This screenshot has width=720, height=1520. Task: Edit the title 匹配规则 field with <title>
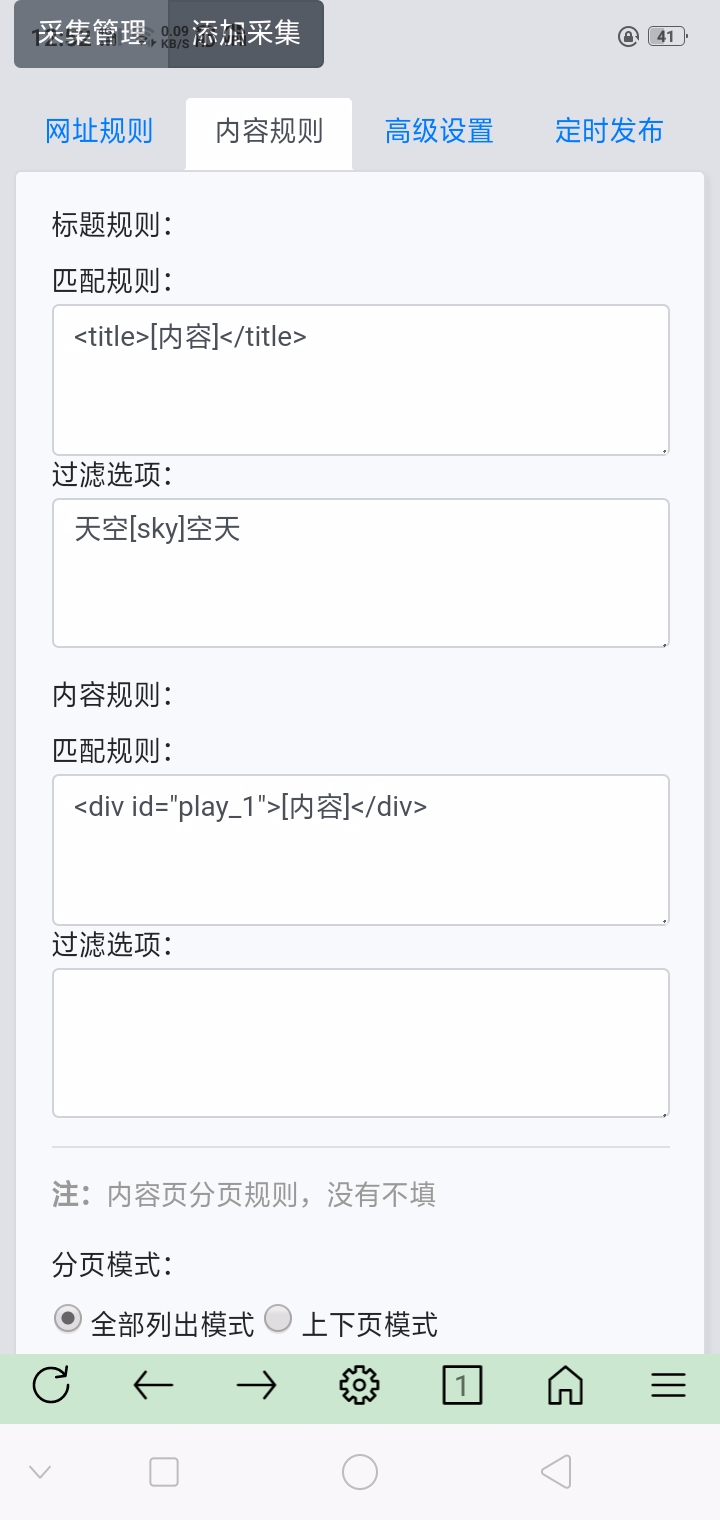(361, 380)
